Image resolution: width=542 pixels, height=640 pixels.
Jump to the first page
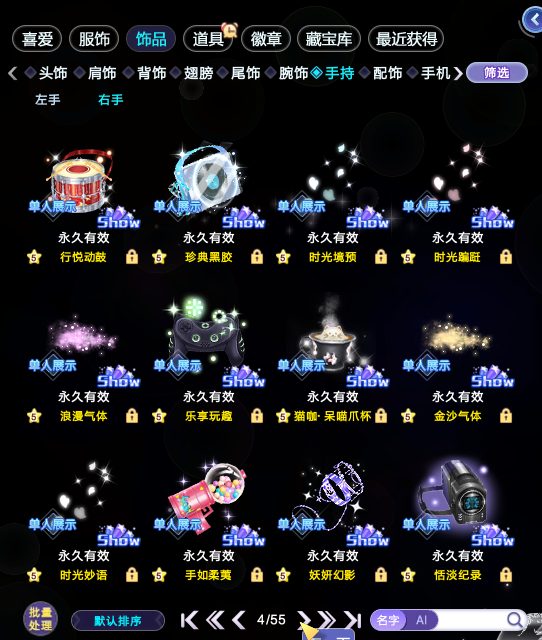point(189,620)
